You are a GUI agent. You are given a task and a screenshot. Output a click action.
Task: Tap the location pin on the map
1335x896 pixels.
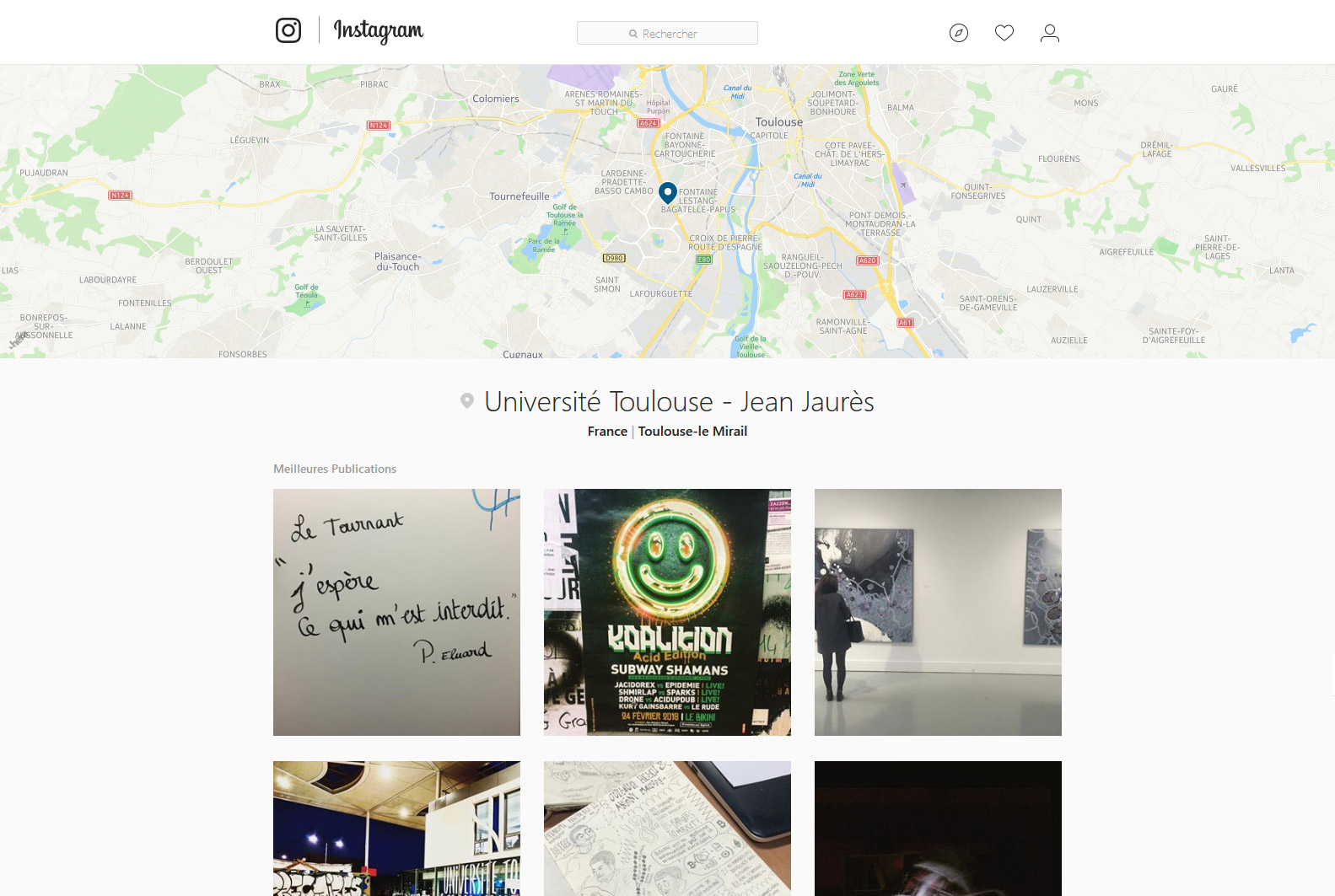coord(668,193)
